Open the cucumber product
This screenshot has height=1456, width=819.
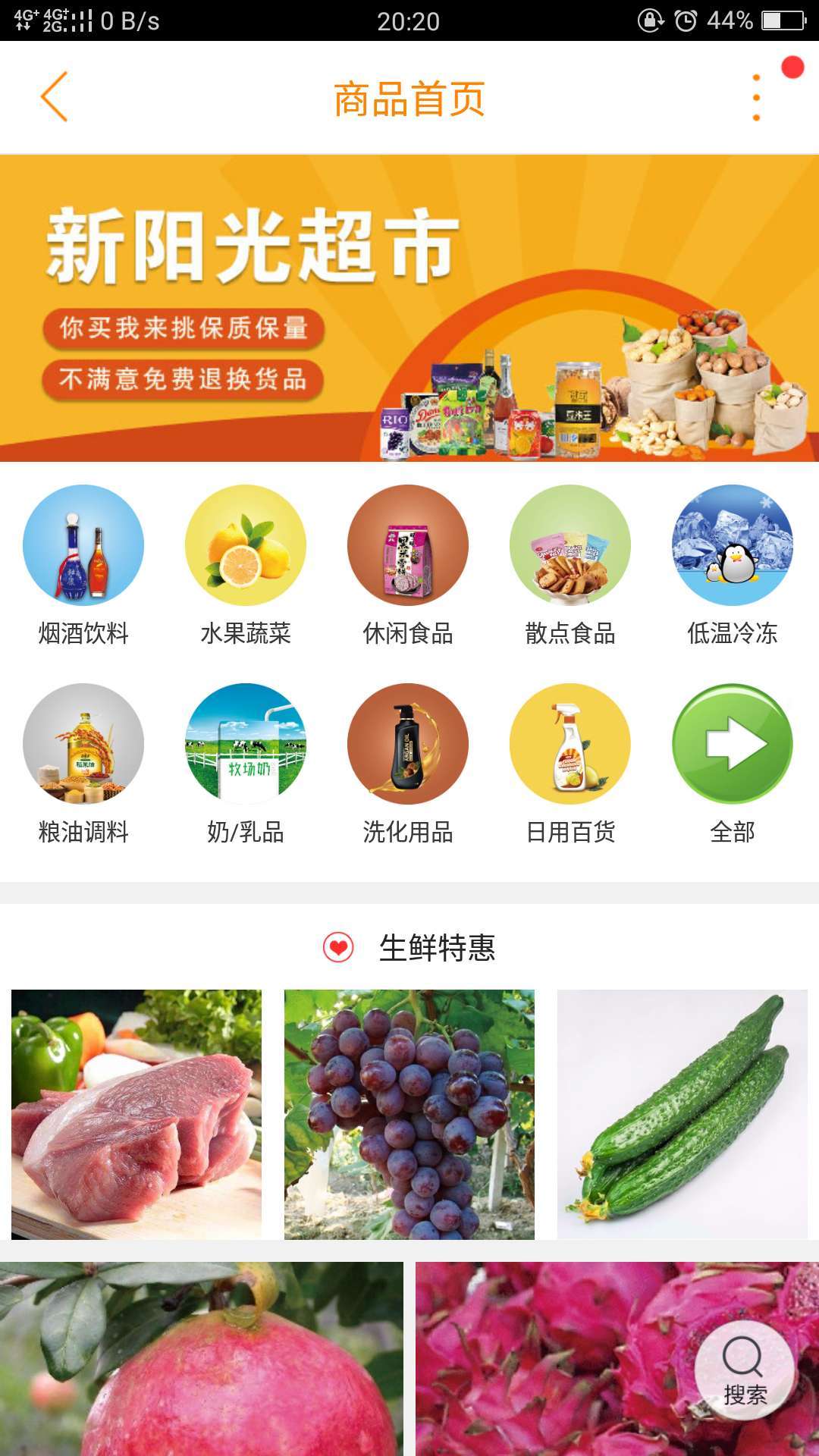tap(682, 1114)
